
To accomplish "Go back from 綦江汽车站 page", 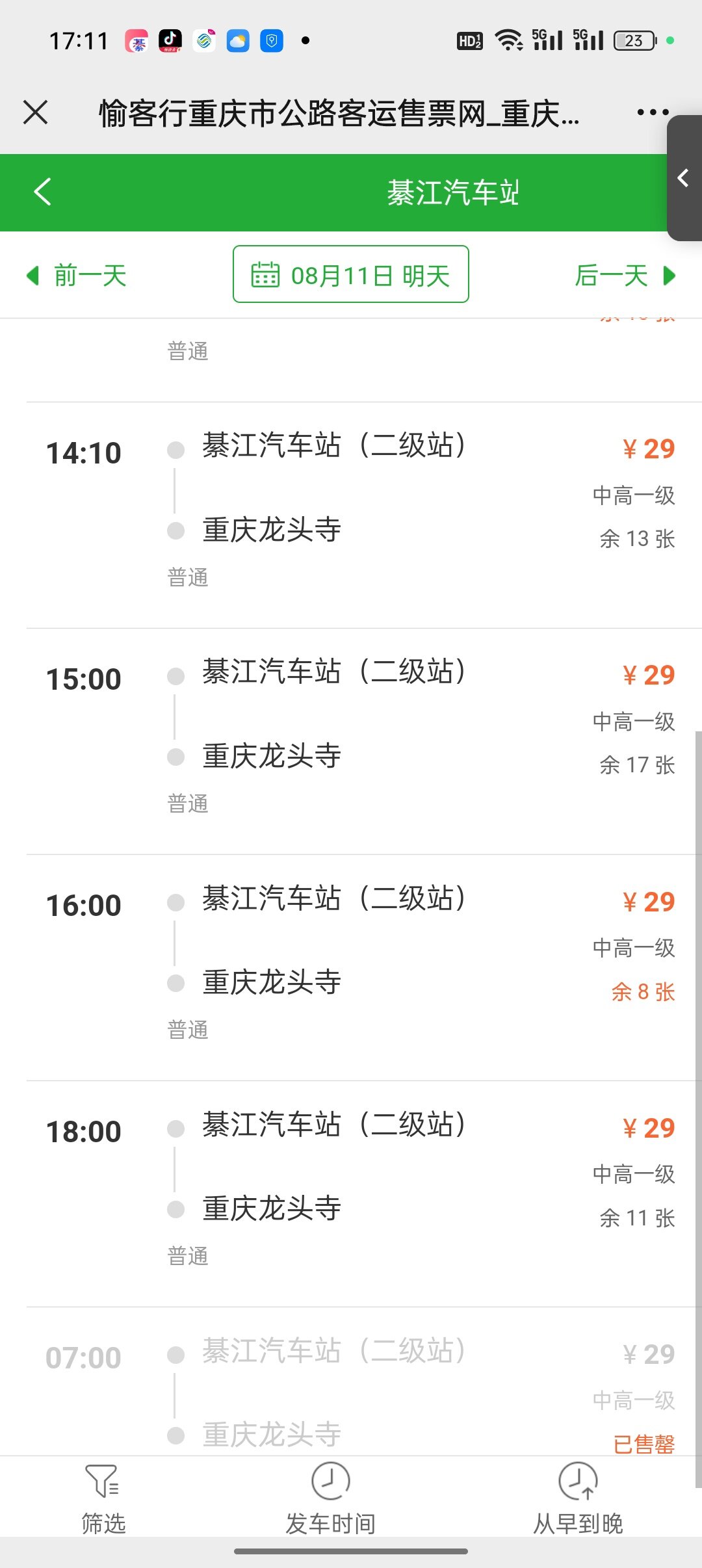I will coord(43,192).
